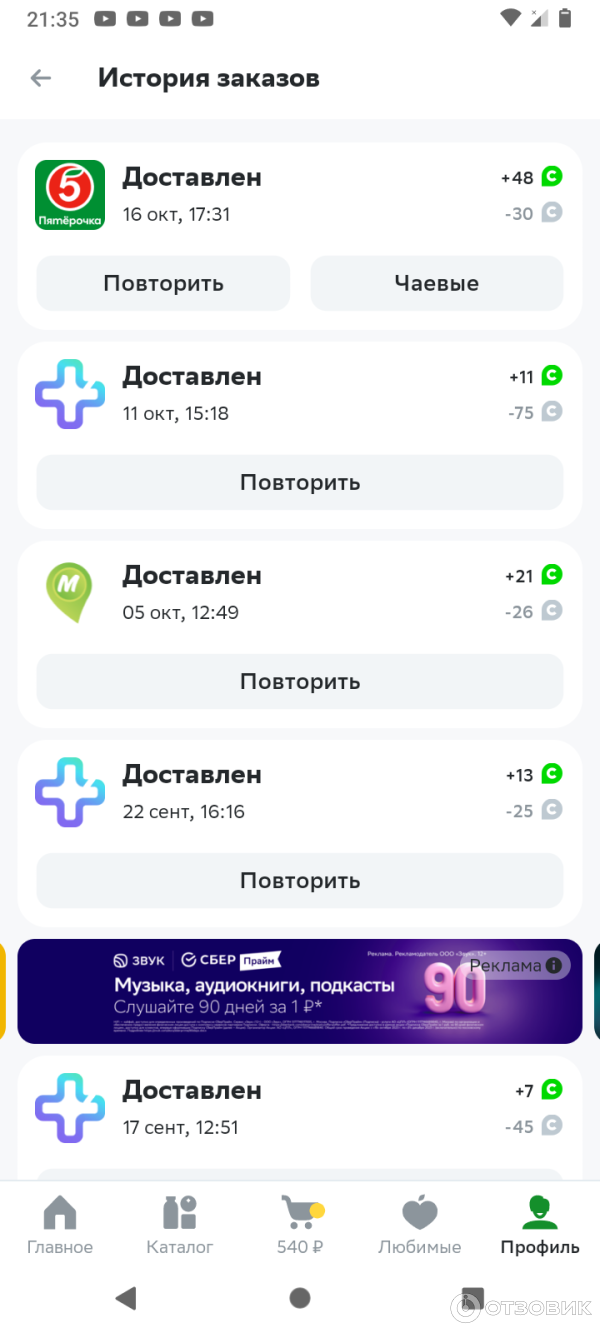
Task: Switch to the Главное tab
Action: [x=60, y=1225]
